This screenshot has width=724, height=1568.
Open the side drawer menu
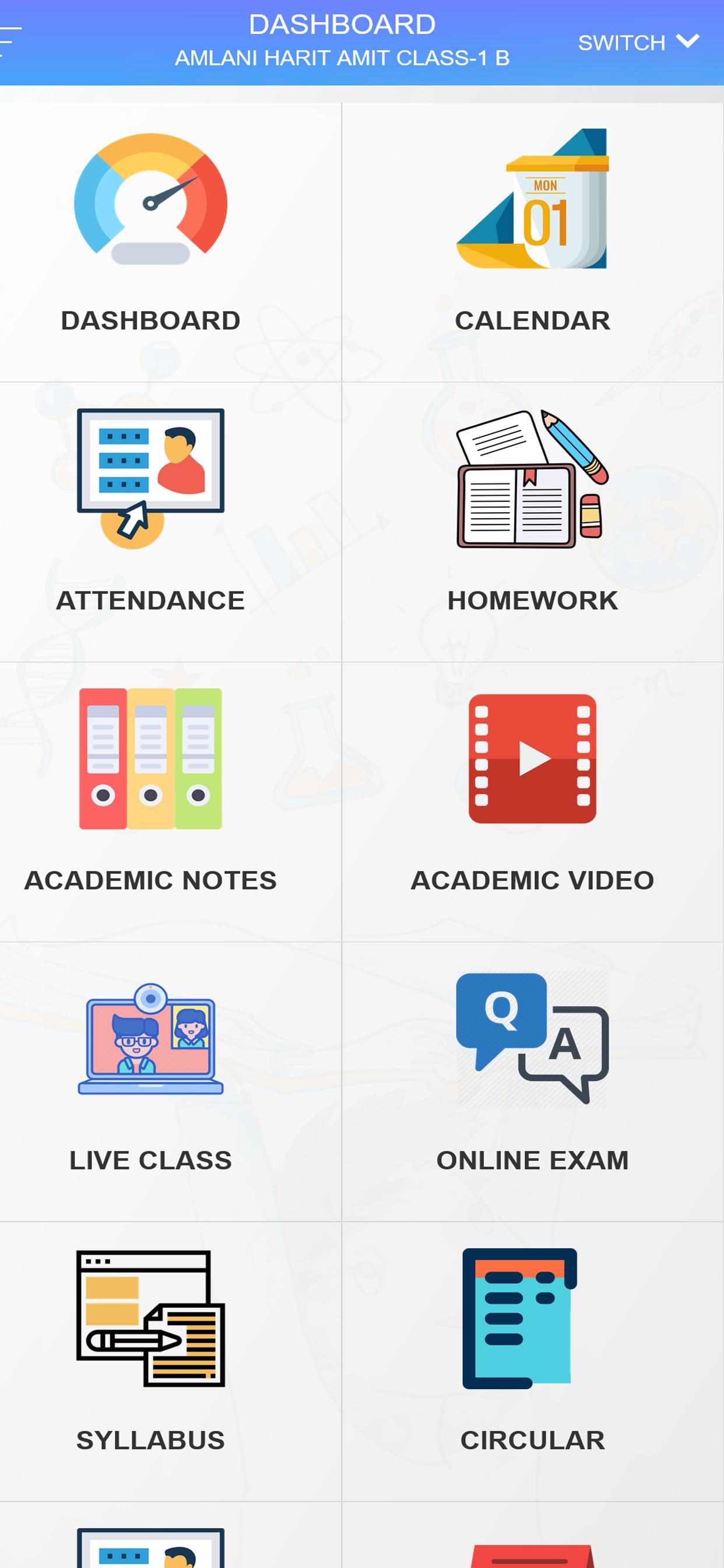coord(10,41)
